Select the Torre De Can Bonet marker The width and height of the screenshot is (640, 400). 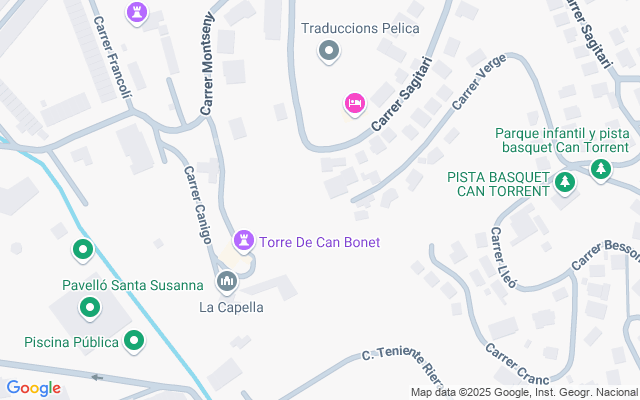[242, 240]
